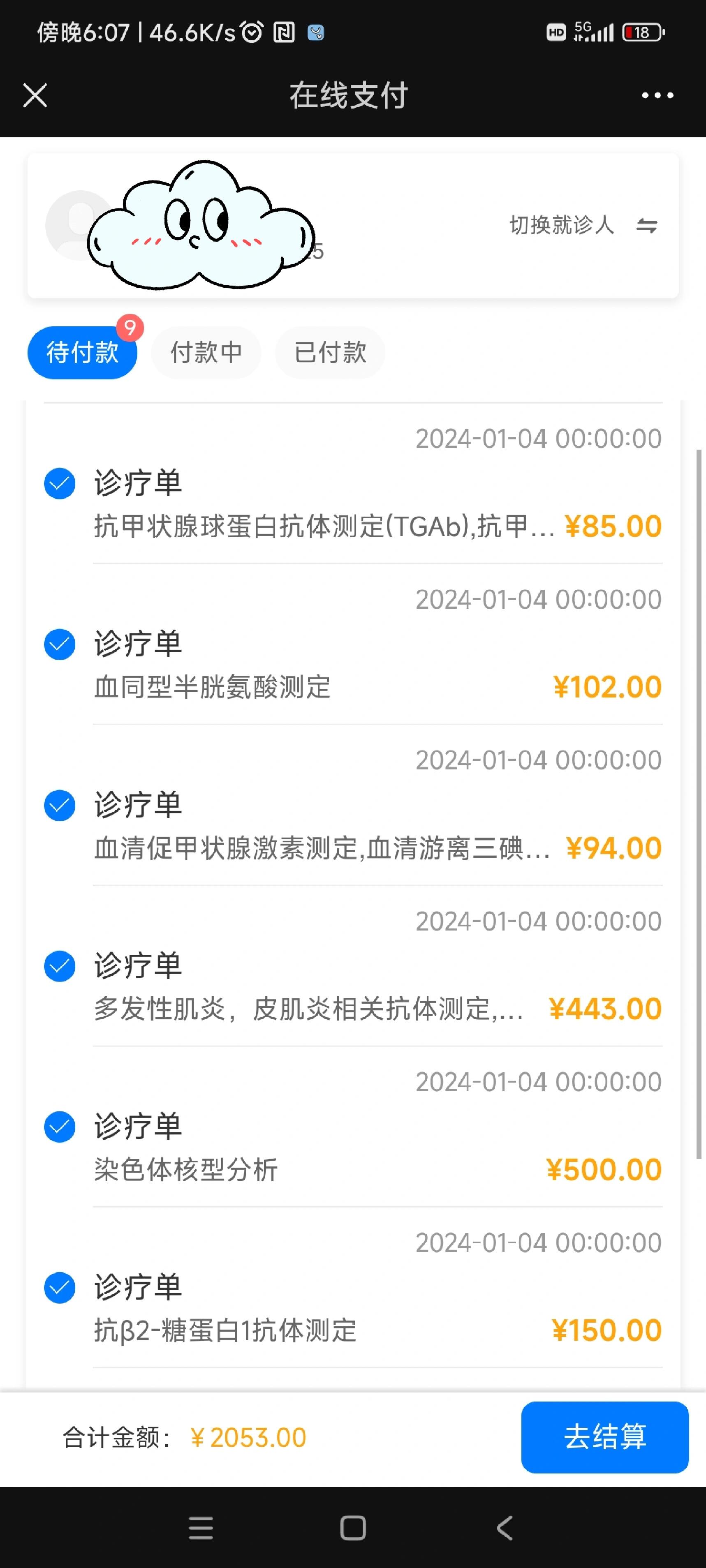This screenshot has height=1568, width=706.
Task: Select the 待付款 tab
Action: click(82, 352)
